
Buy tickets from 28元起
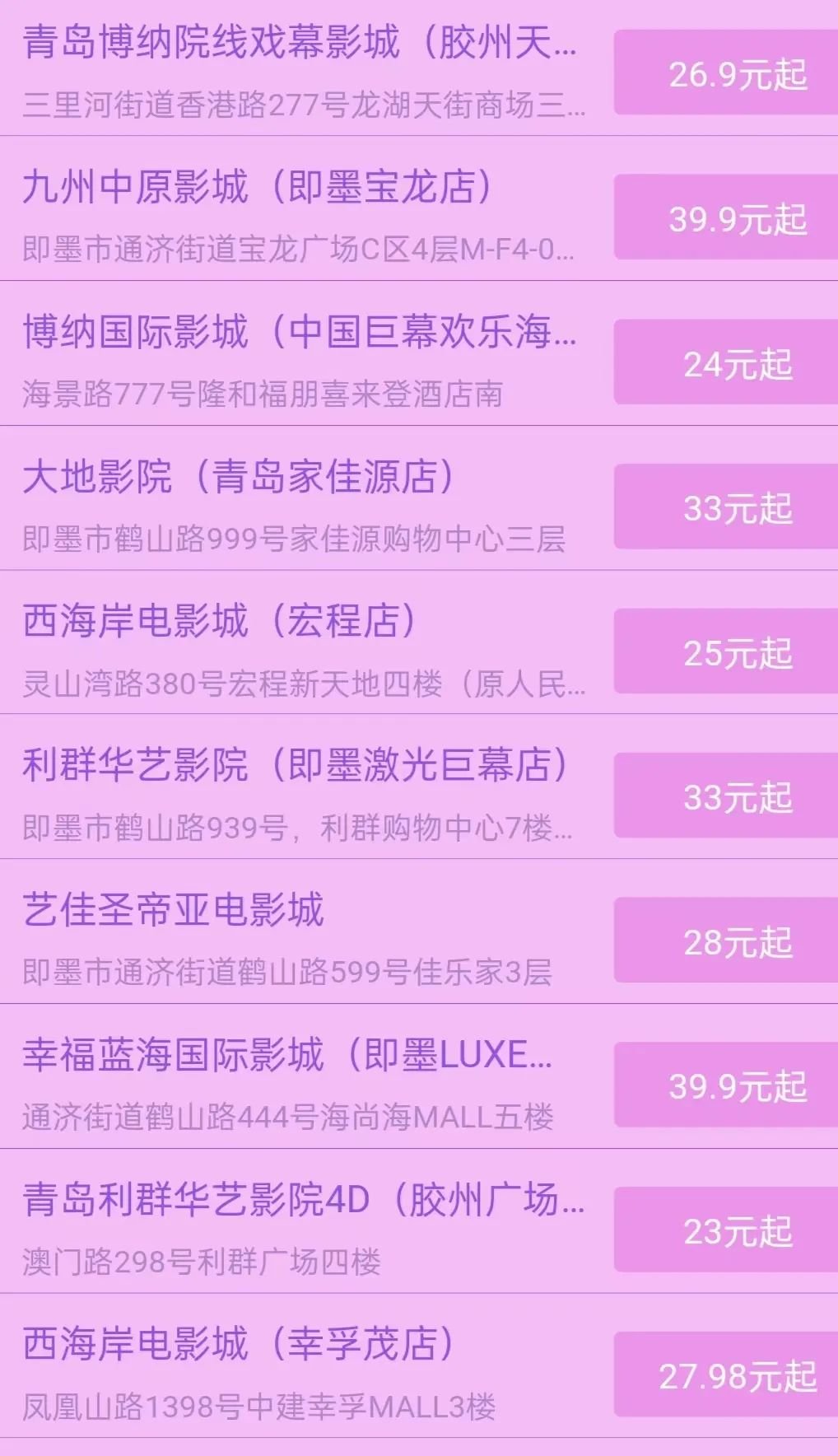[737, 942]
